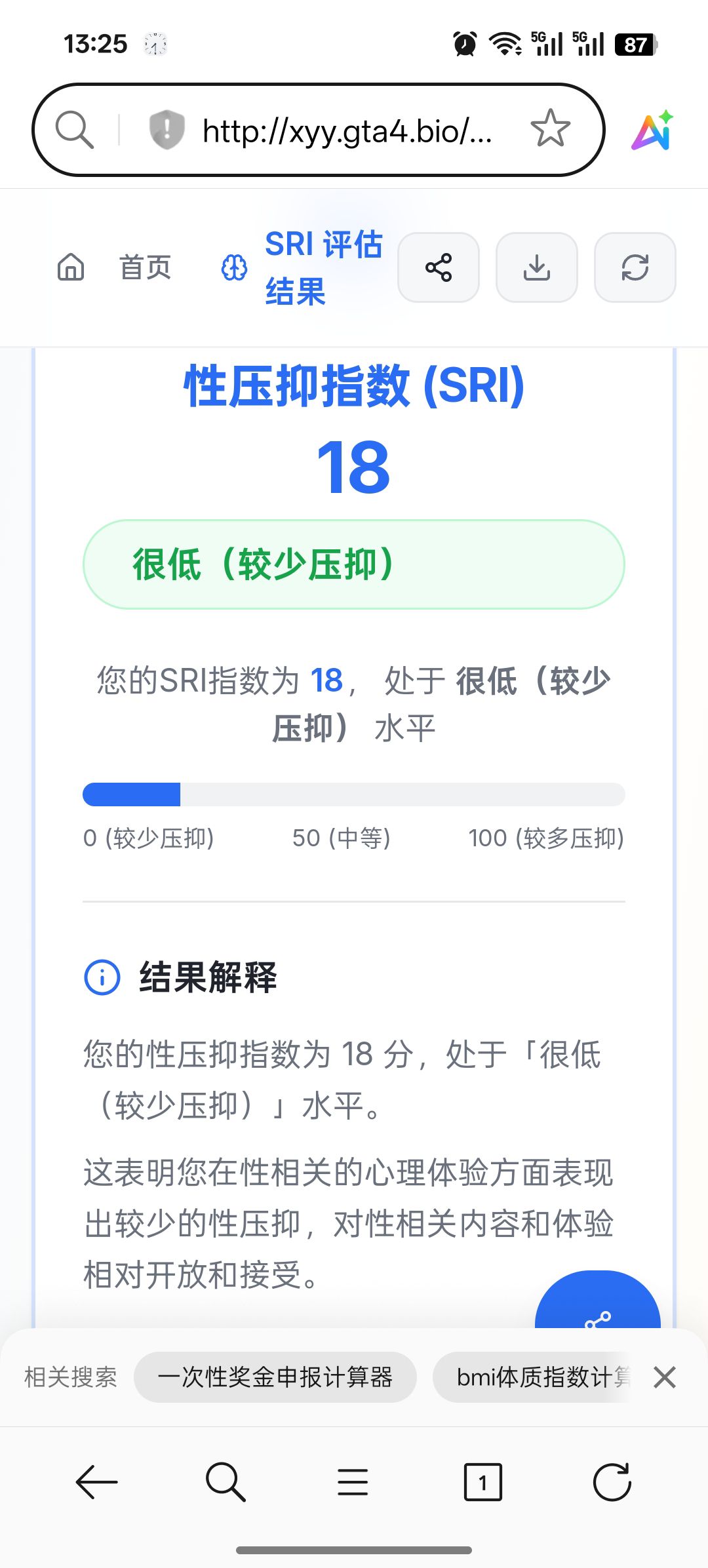Download the SRI result
The width and height of the screenshot is (708, 1568).
[537, 267]
